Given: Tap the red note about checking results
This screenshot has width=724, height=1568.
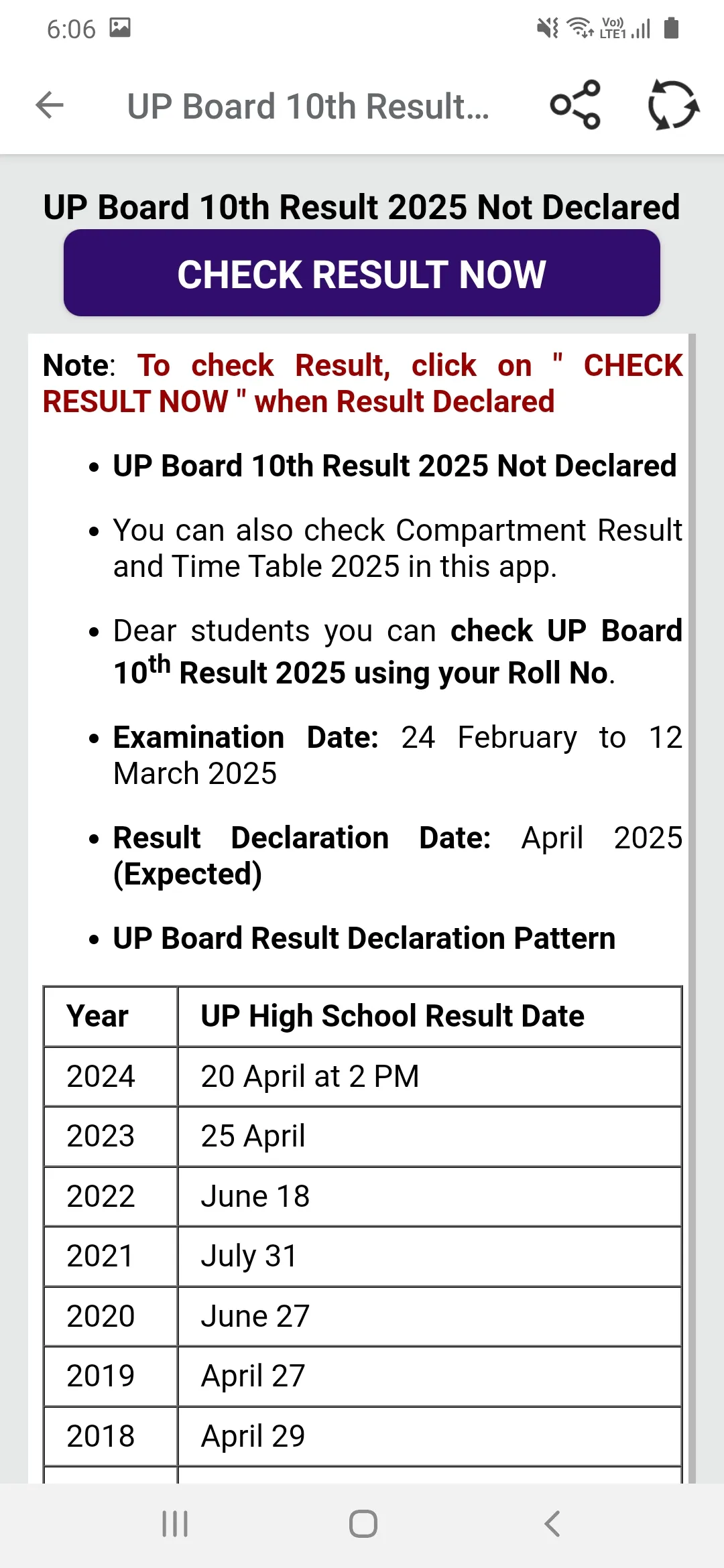Looking at the screenshot, I should (362, 382).
